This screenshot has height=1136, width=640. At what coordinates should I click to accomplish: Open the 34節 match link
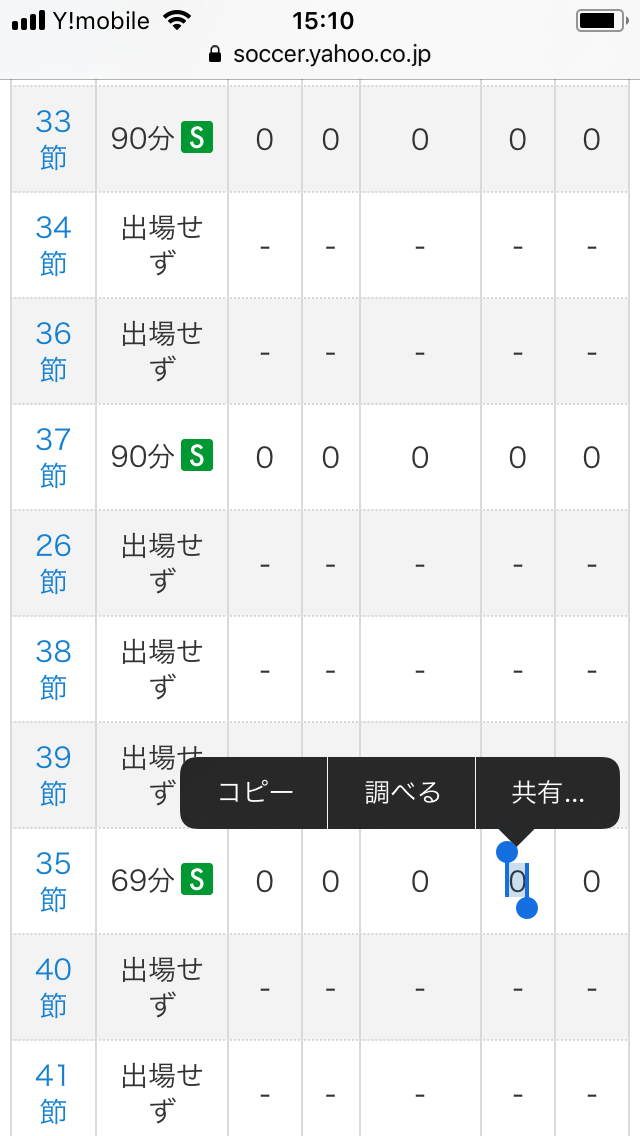[53, 245]
